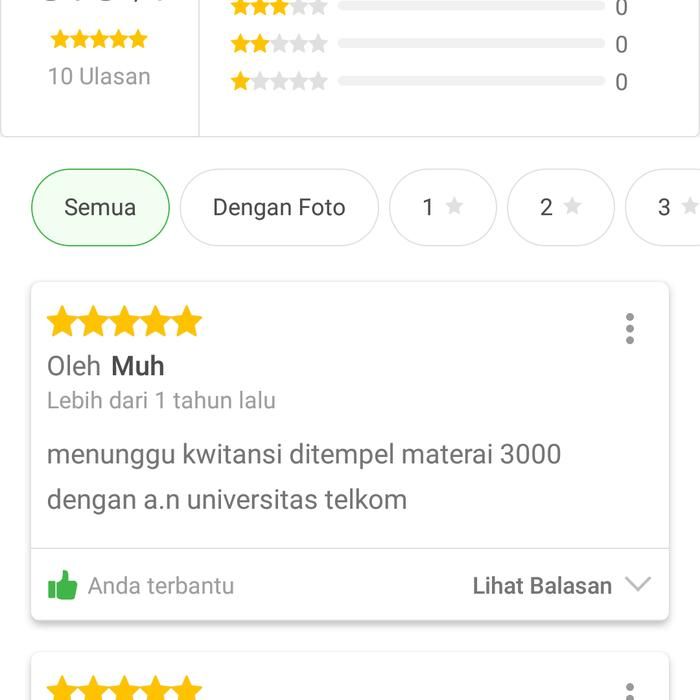The width and height of the screenshot is (700, 700).
Task: Select the Semua filter chip
Action: [100, 207]
